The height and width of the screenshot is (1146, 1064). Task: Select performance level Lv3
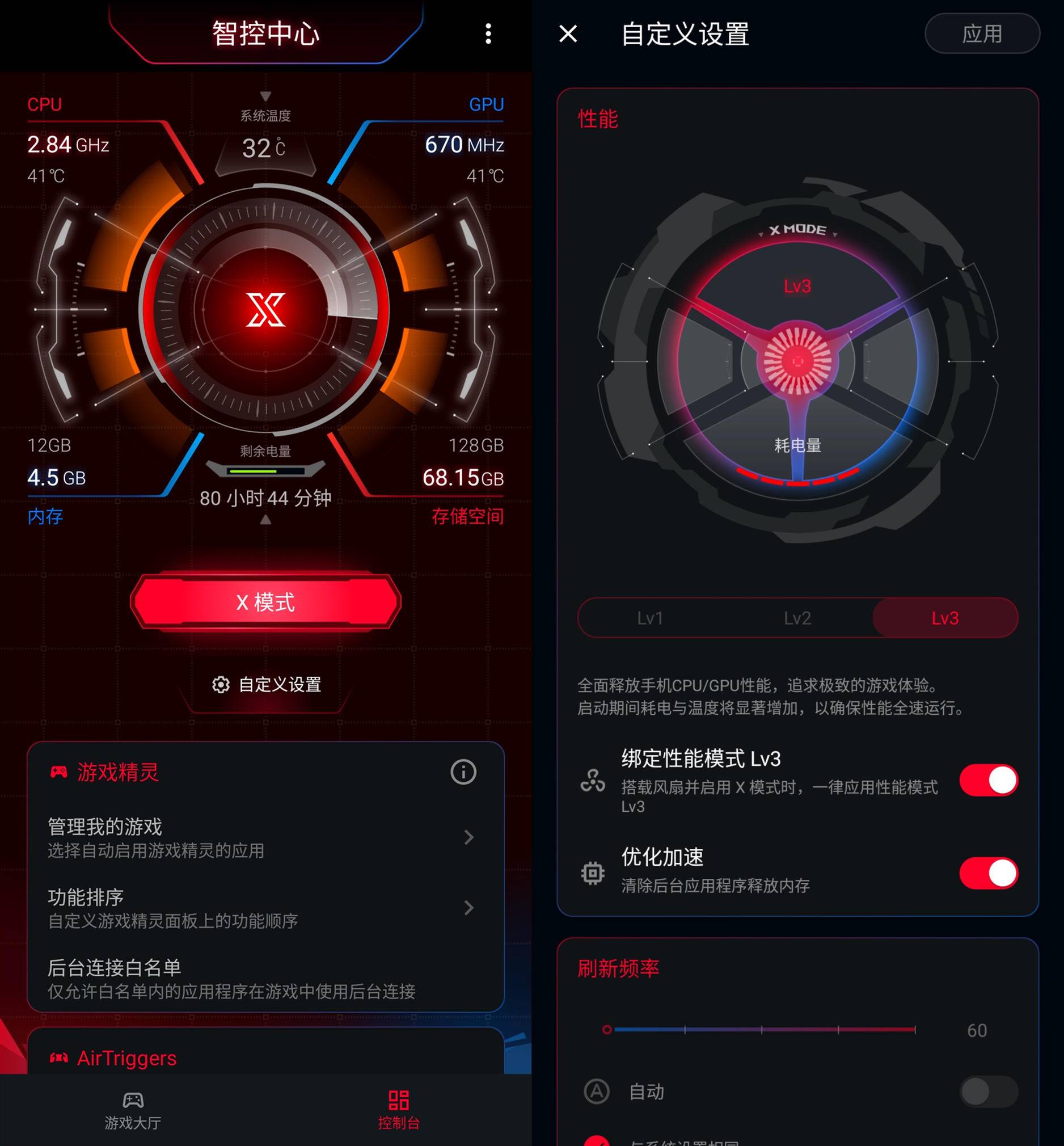(x=945, y=618)
